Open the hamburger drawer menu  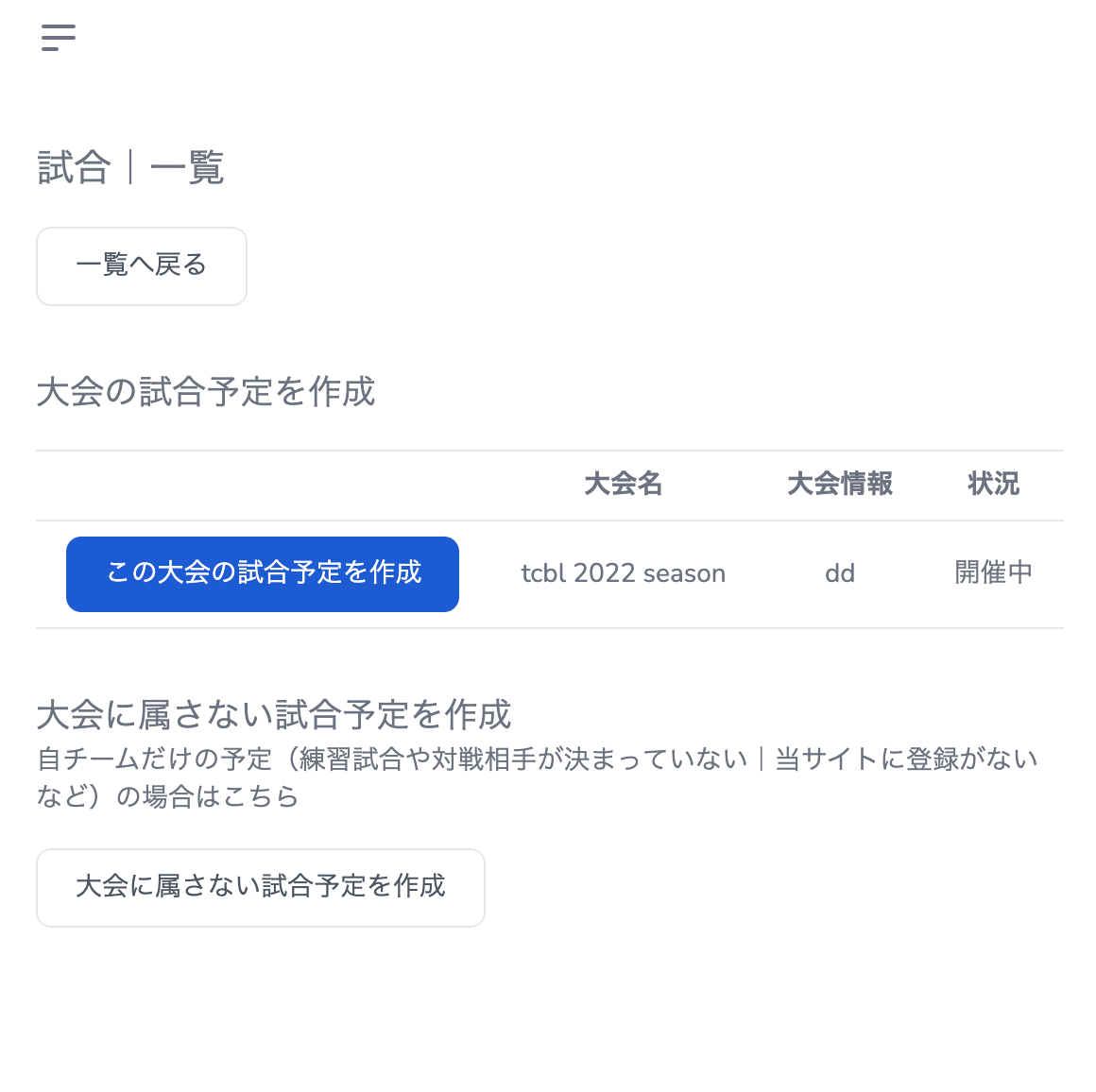point(59,38)
